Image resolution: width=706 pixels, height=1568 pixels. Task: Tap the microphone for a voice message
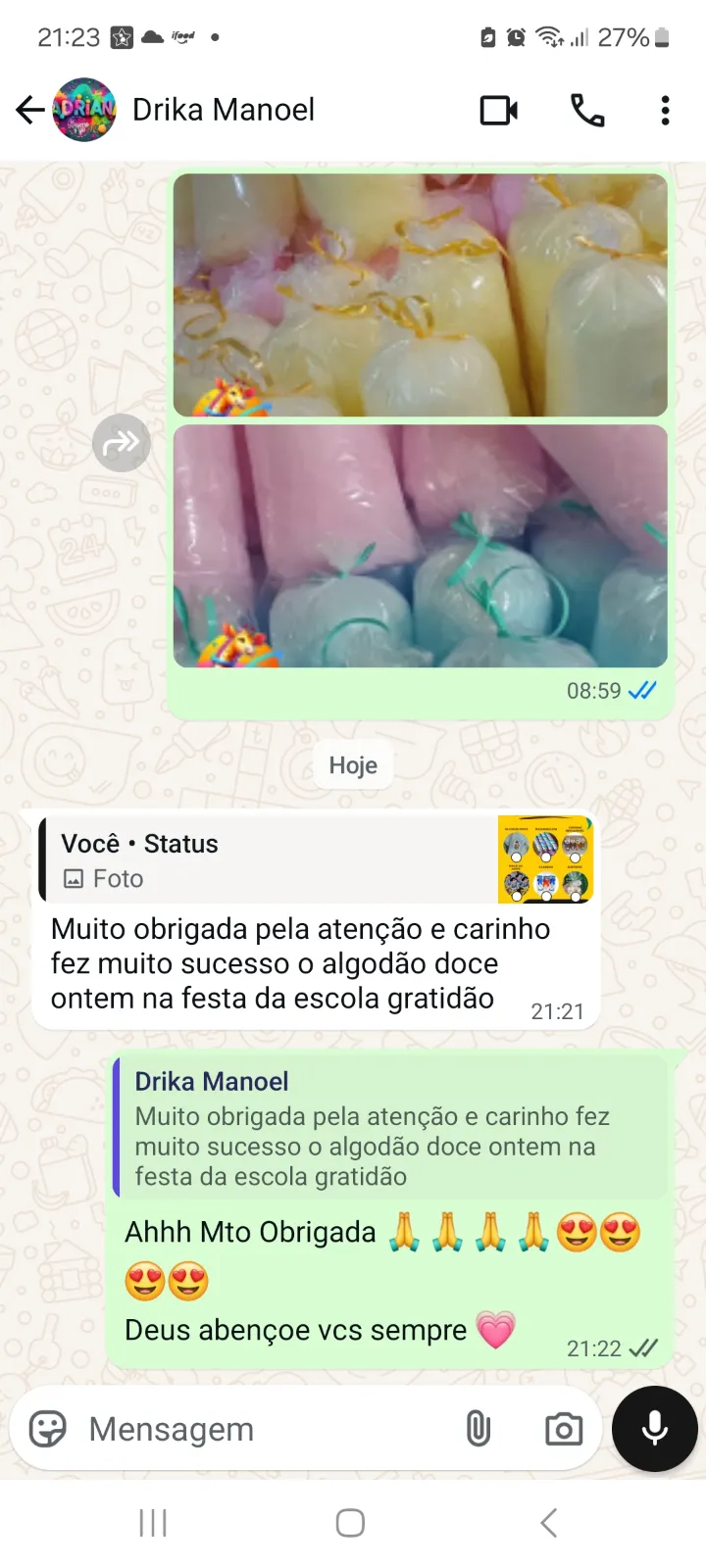654,1429
